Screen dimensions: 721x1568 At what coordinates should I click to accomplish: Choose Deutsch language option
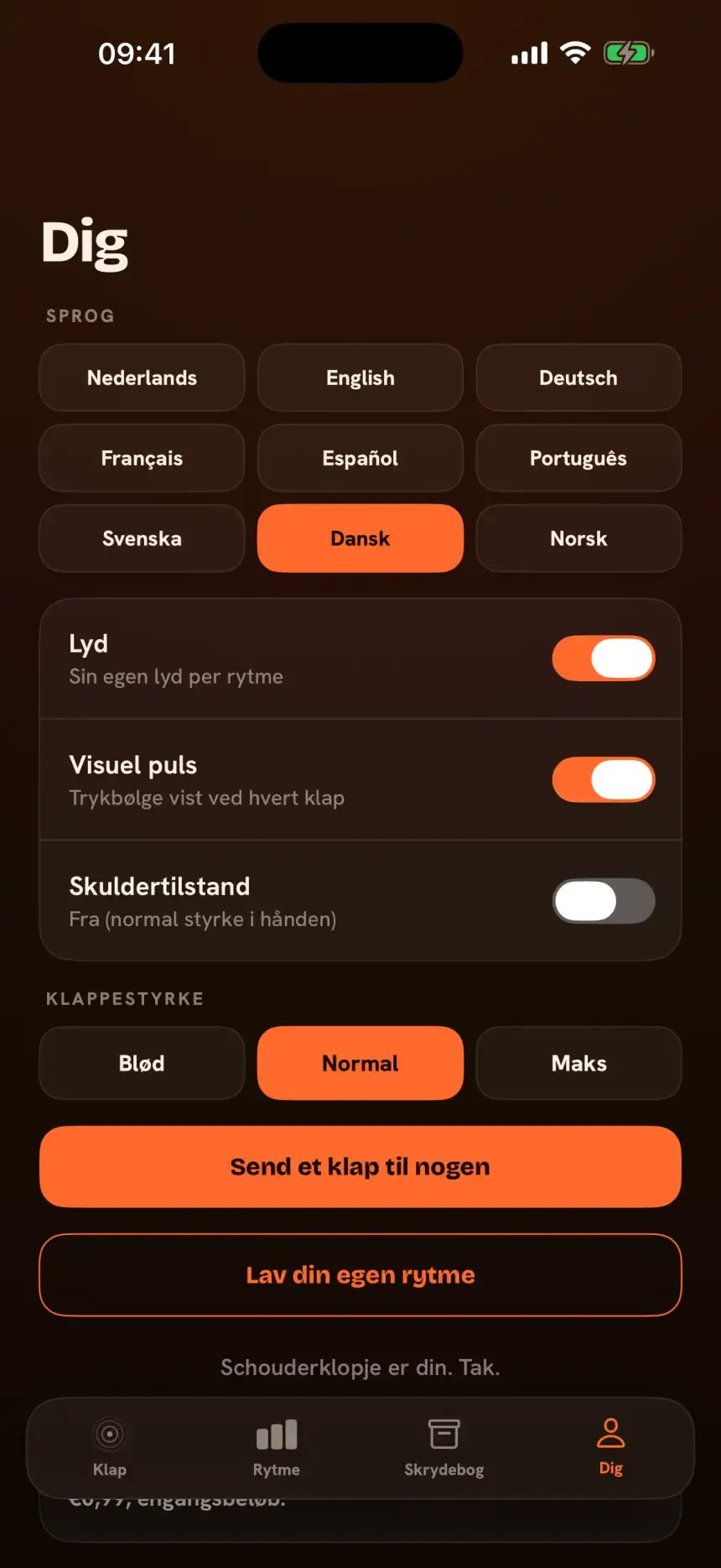tap(578, 378)
